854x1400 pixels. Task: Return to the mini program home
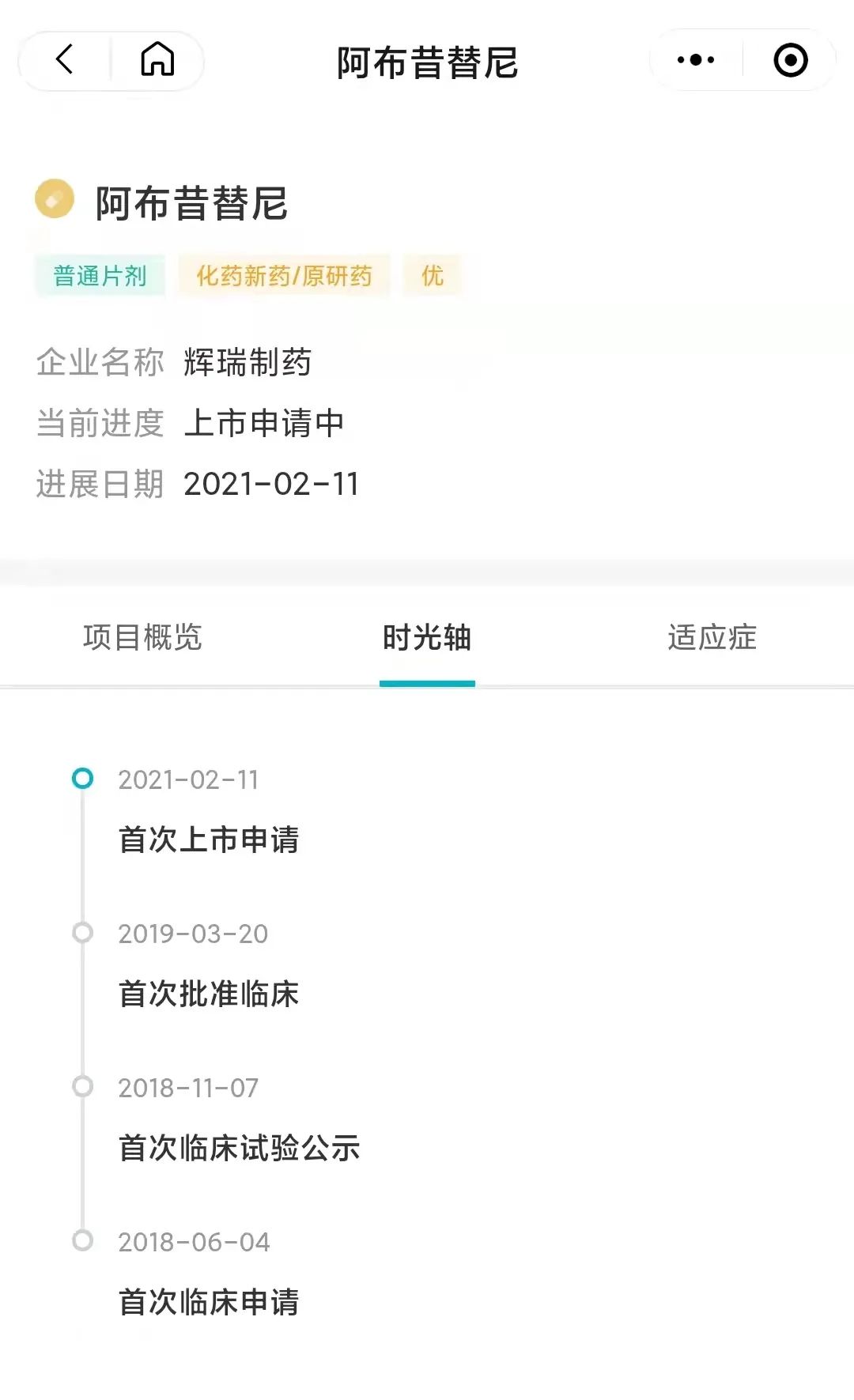click(157, 60)
